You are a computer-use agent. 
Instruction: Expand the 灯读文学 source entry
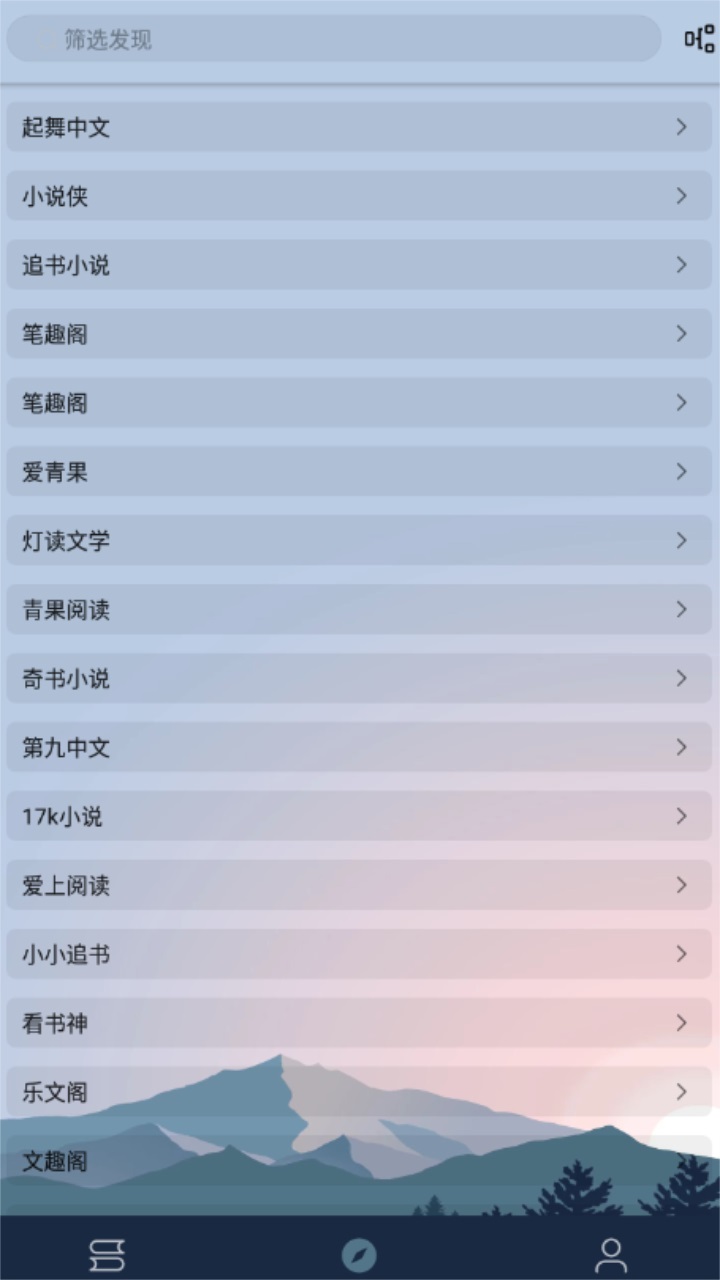pos(360,540)
